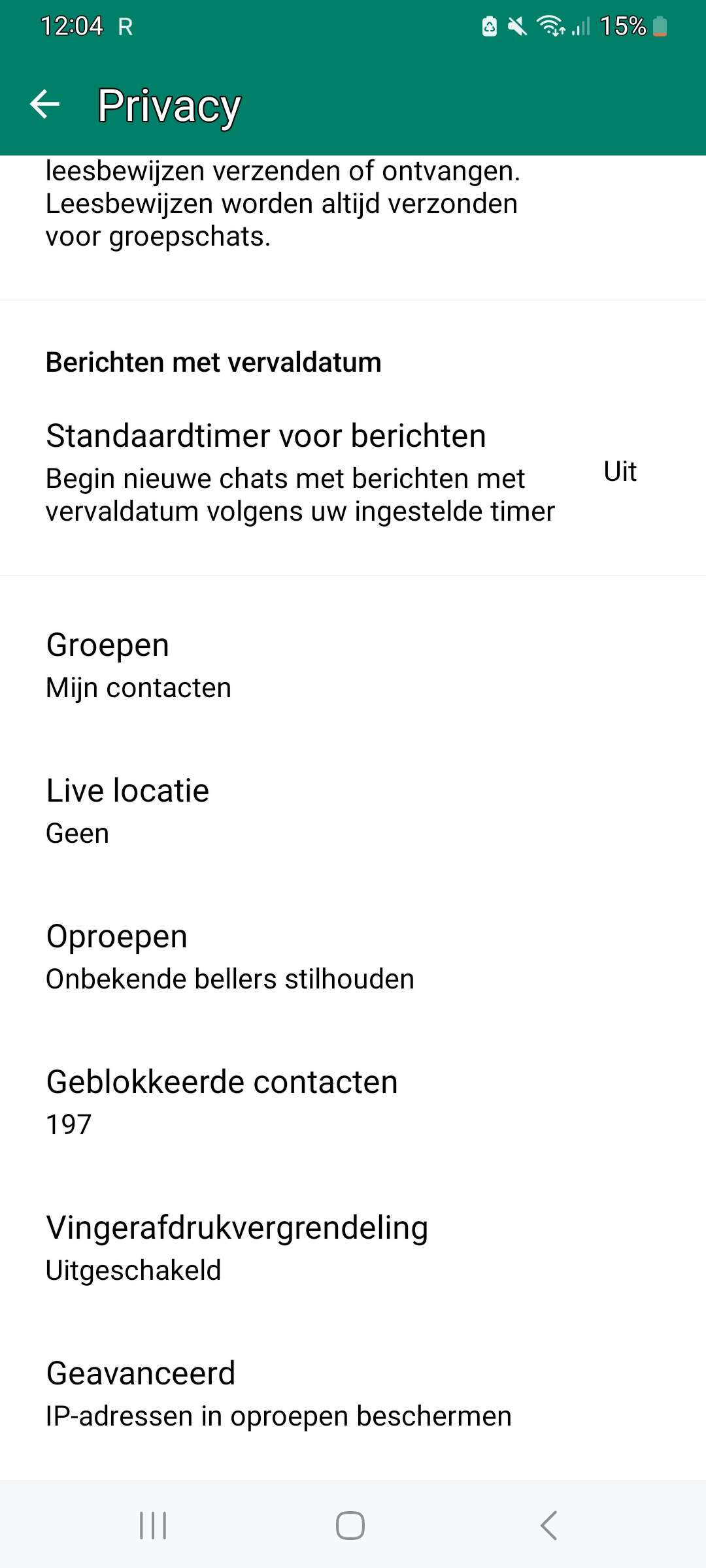Open Standaardtimer voor berichten setting
The image size is (706, 1568).
point(353,472)
